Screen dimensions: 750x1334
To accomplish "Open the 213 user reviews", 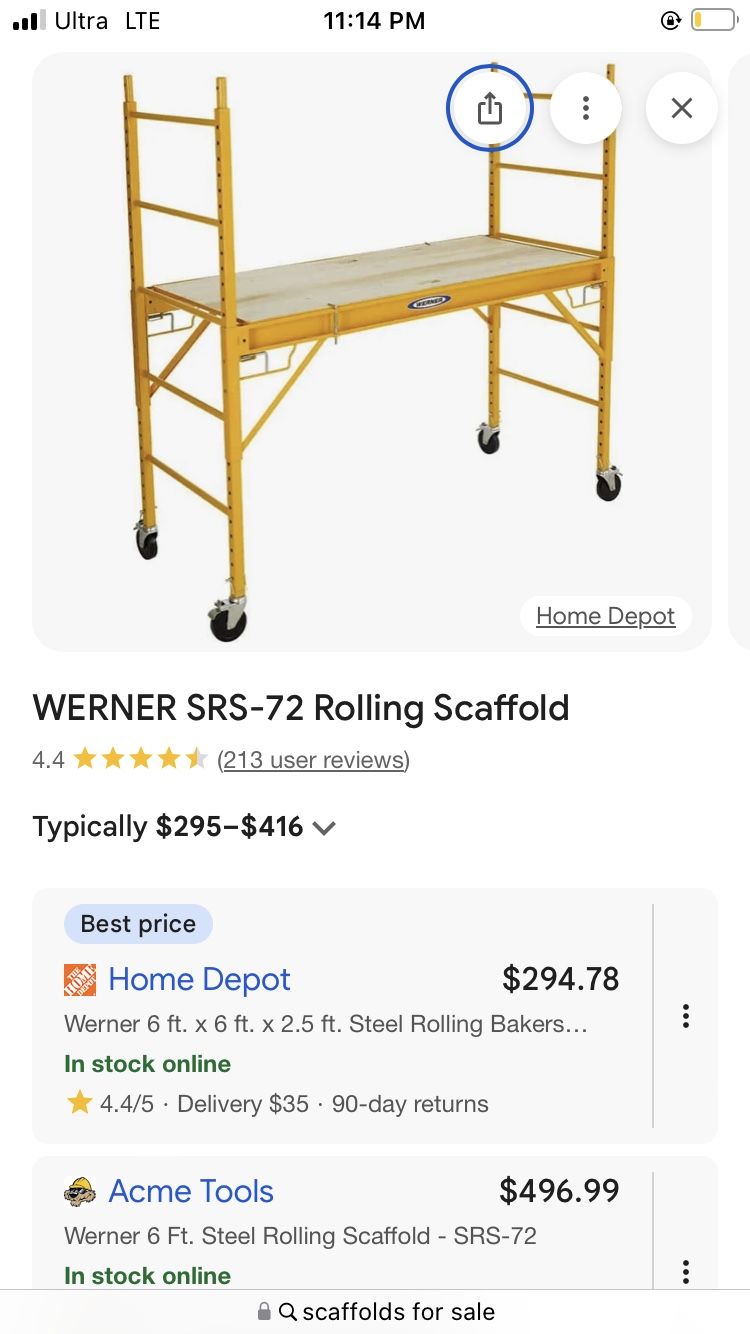I will pos(313,760).
